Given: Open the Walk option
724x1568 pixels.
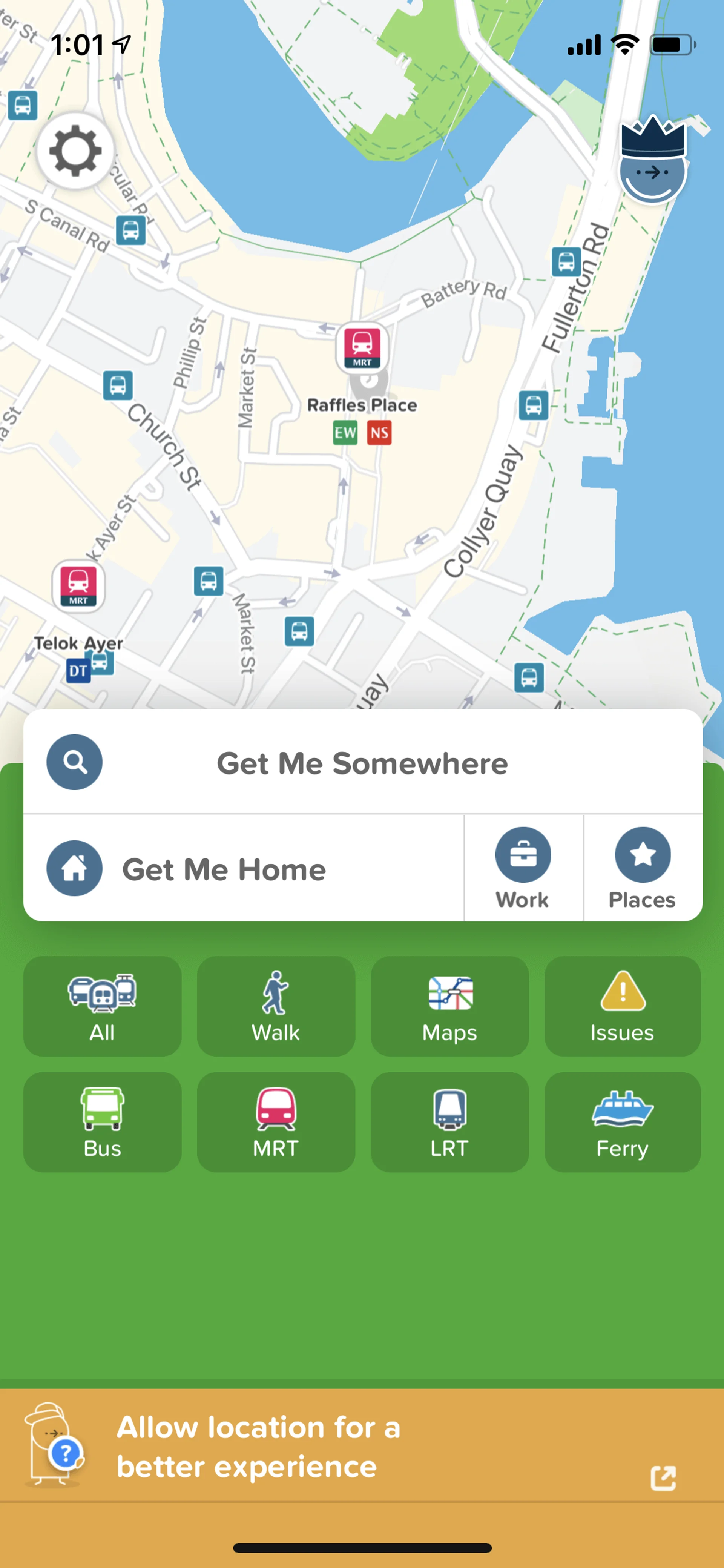Looking at the screenshot, I should pos(276,1006).
